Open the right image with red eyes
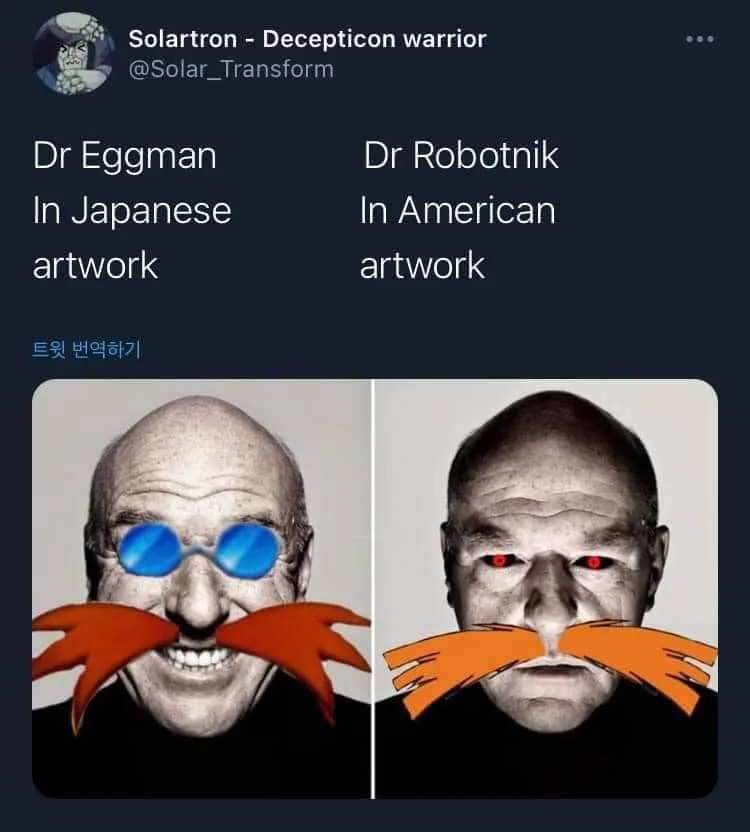Screen dimensions: 750x832 (547, 588)
